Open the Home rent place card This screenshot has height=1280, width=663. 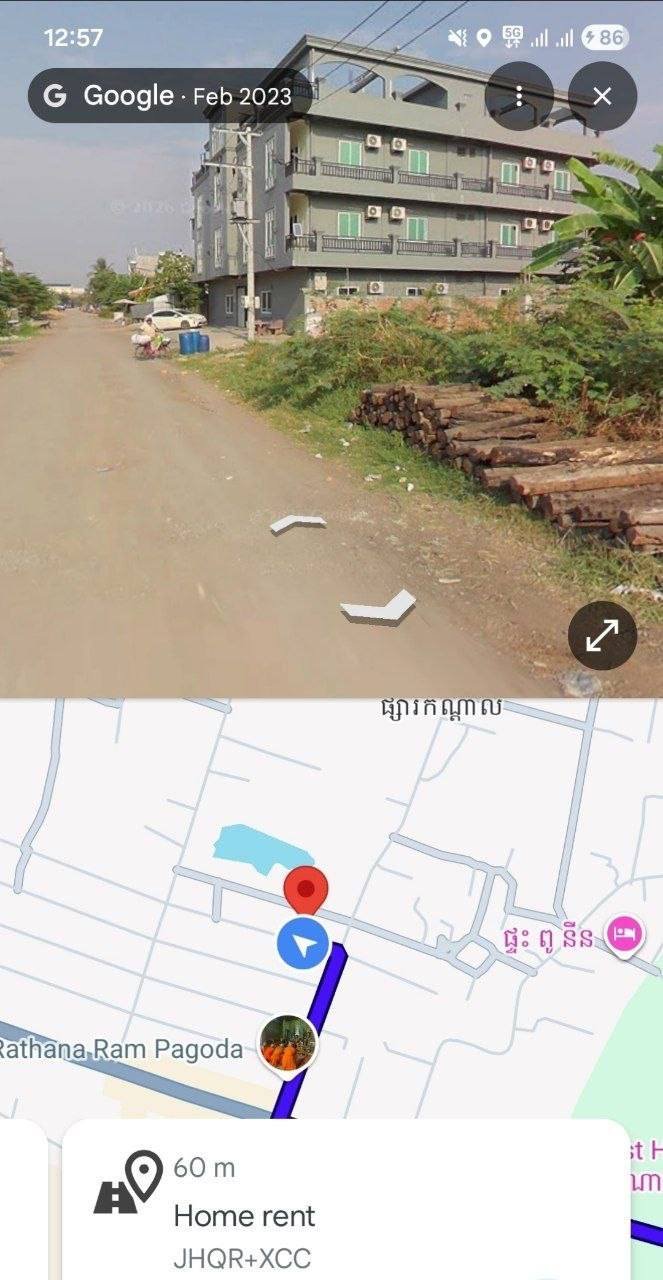340,1210
